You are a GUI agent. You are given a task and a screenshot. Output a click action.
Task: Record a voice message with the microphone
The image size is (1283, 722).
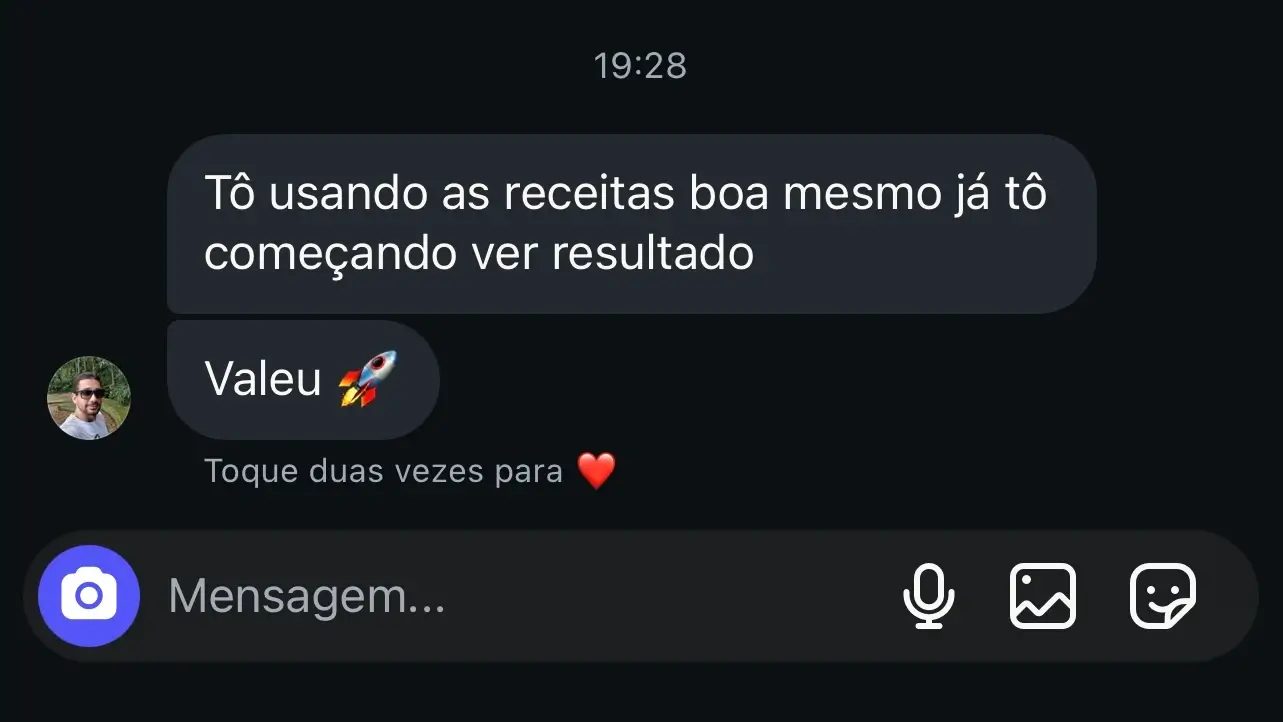coord(928,596)
